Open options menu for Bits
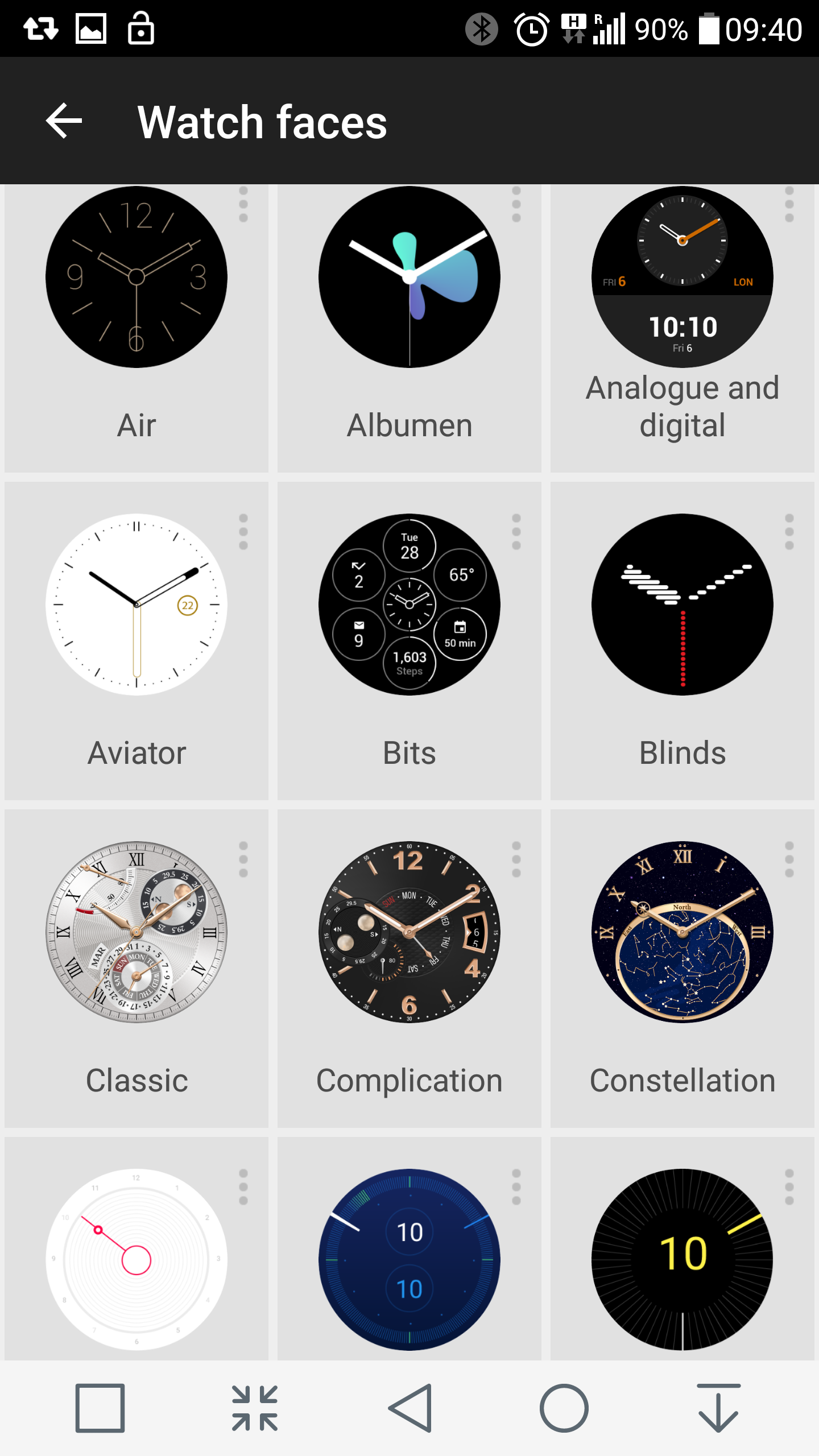This screenshot has width=819, height=1456. 516,532
